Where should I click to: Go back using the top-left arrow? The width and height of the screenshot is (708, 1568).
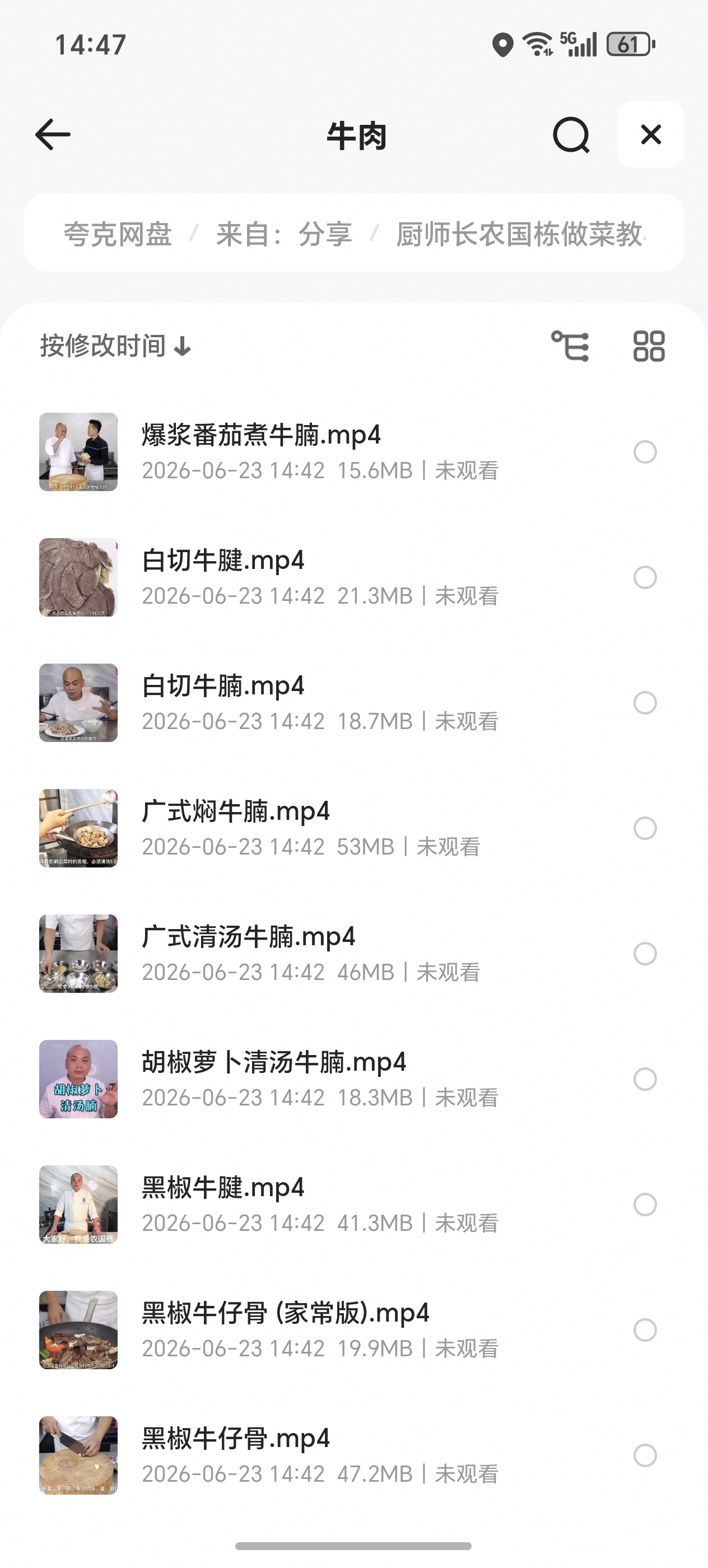coord(53,134)
